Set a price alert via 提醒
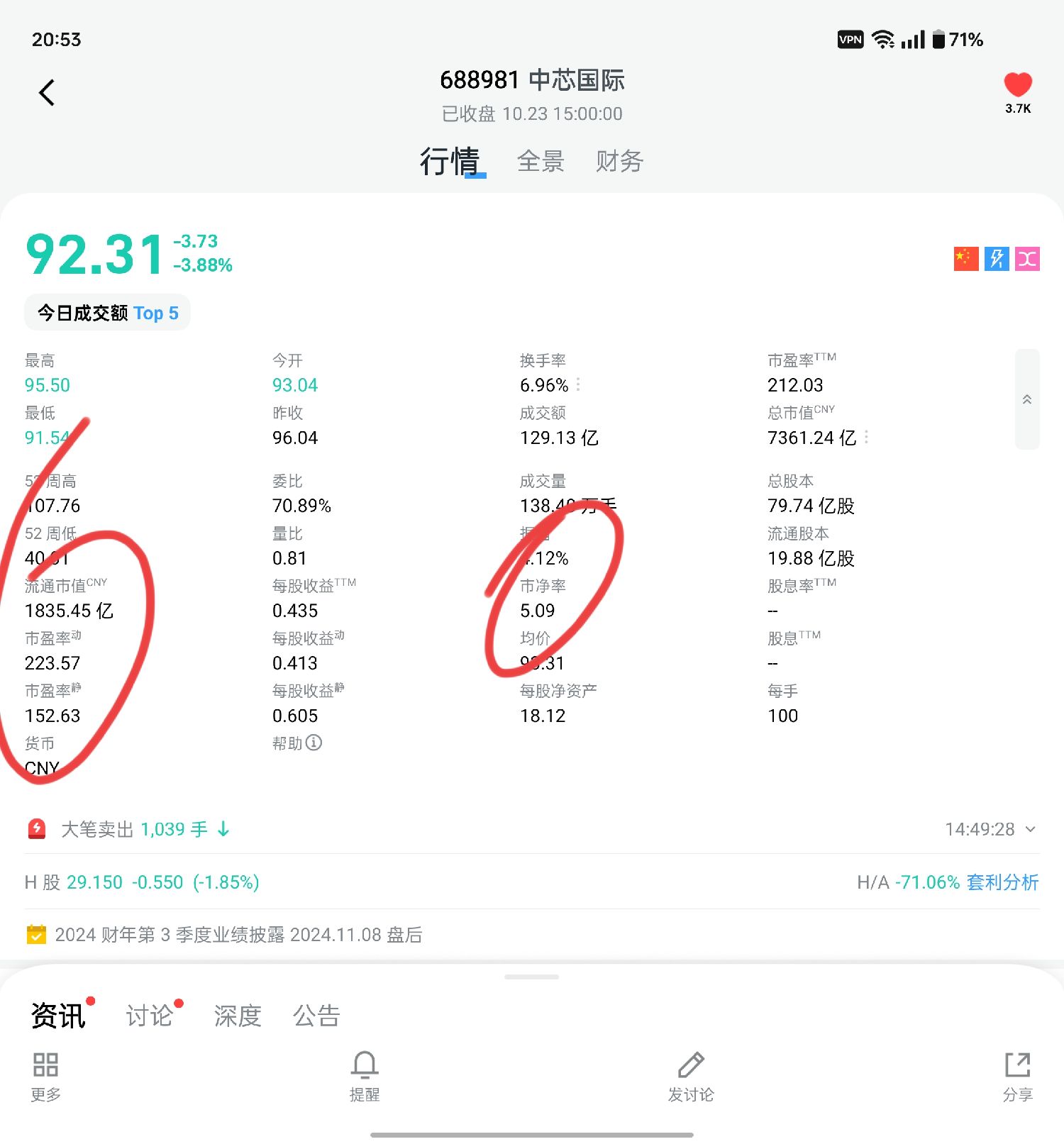1064x1144 pixels. tap(365, 1076)
